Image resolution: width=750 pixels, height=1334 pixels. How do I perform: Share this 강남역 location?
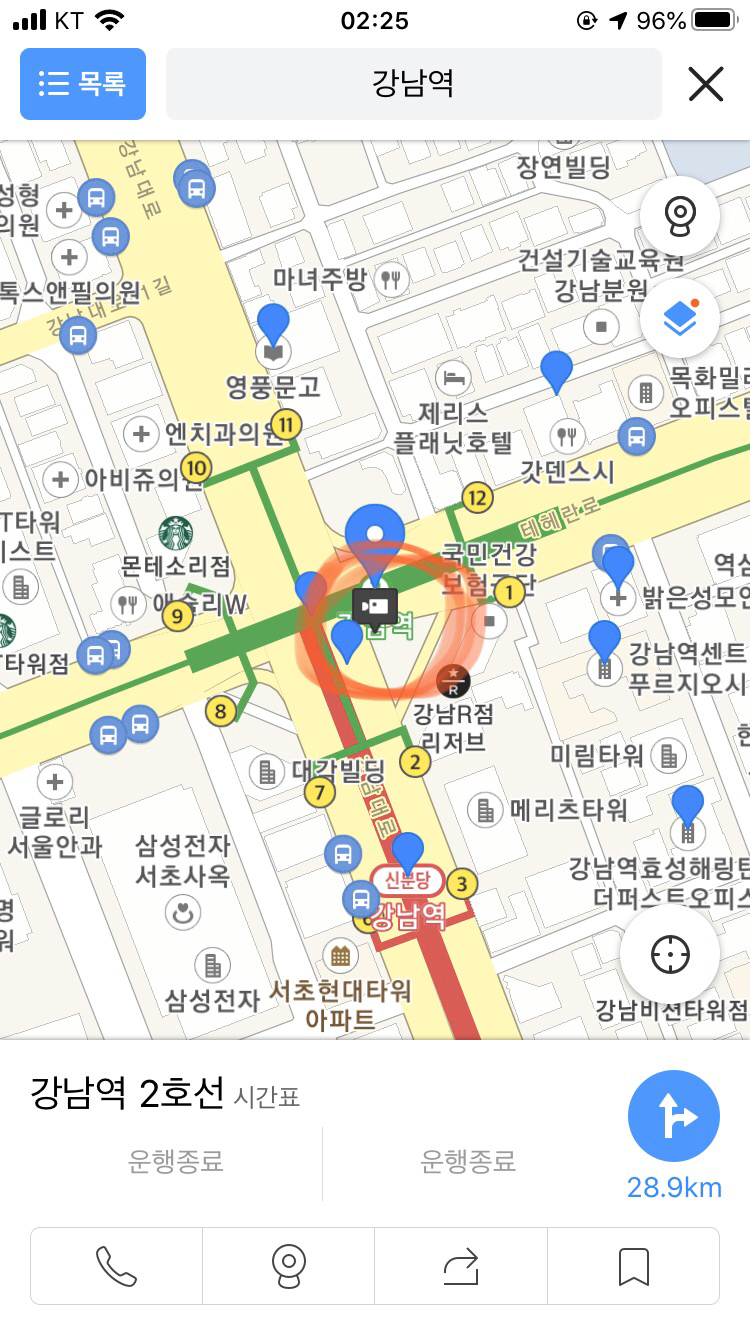[461, 1266]
